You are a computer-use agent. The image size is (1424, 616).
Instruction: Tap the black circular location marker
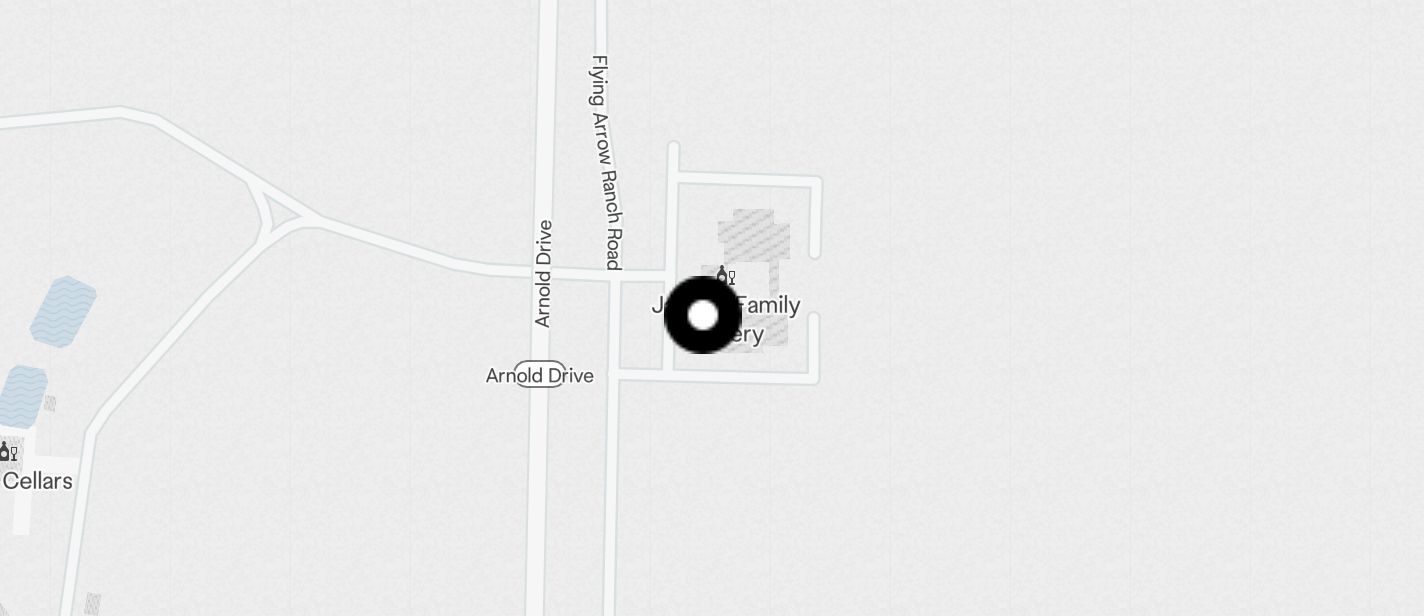pos(703,315)
